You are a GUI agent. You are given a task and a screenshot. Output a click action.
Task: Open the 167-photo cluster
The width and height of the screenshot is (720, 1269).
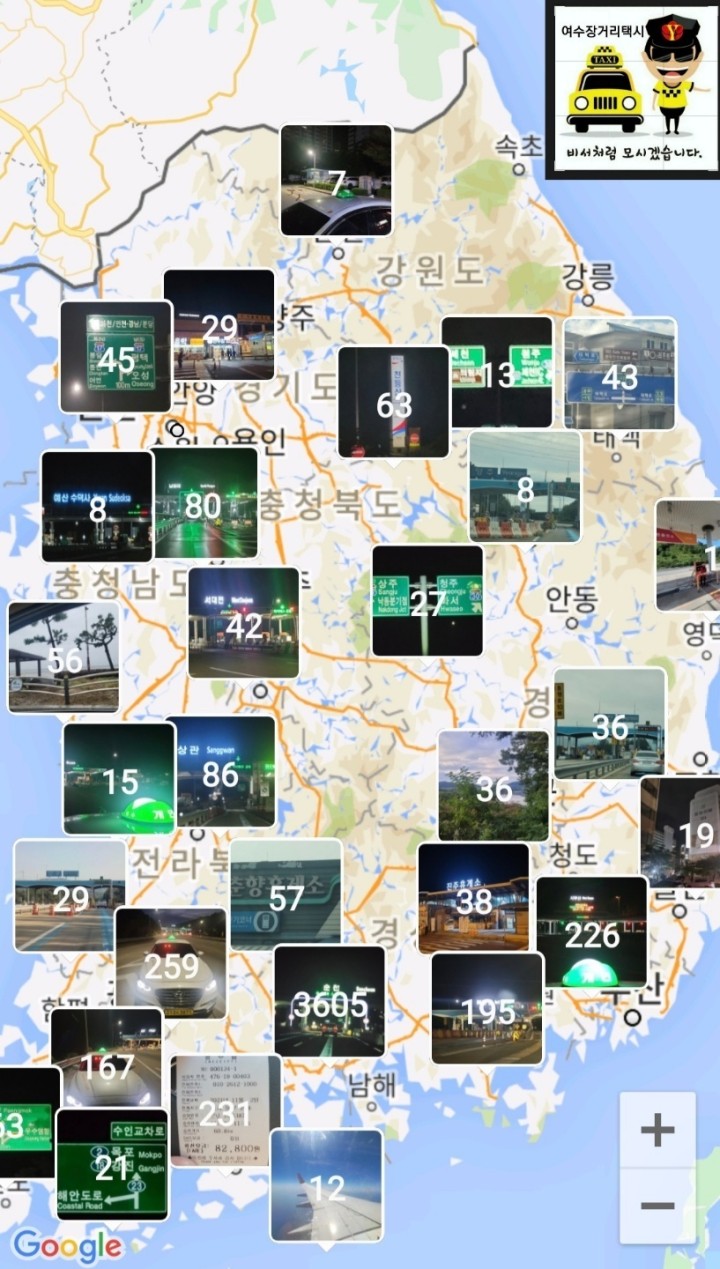(107, 1064)
